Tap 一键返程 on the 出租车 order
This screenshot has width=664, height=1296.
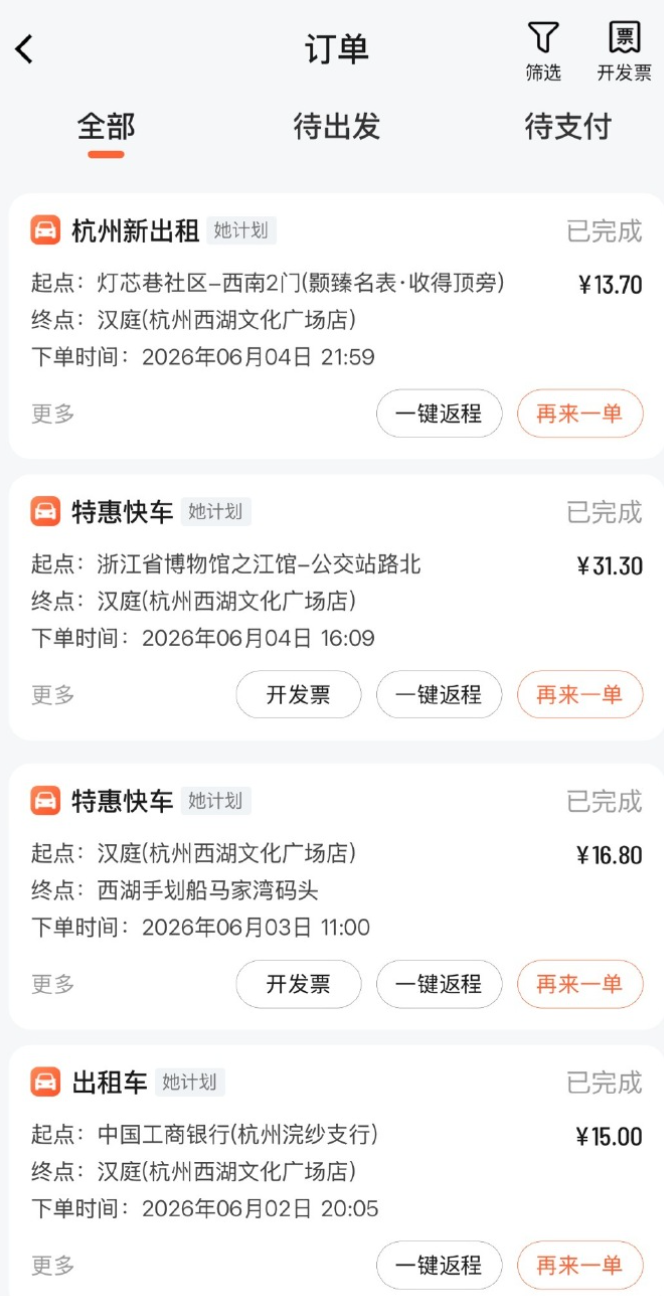pyautogui.click(x=439, y=1265)
